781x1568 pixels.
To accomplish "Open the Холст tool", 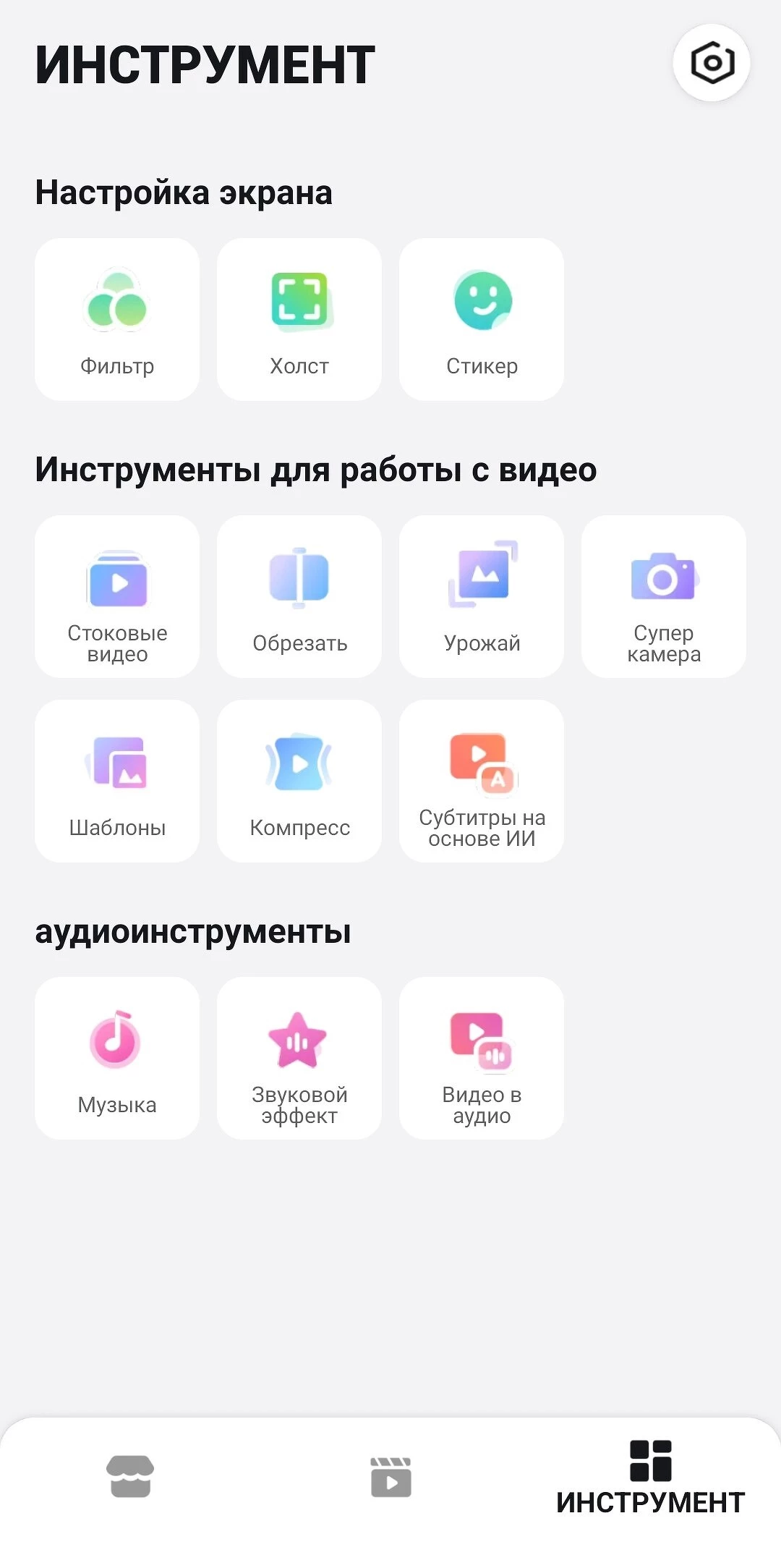I will 299,319.
